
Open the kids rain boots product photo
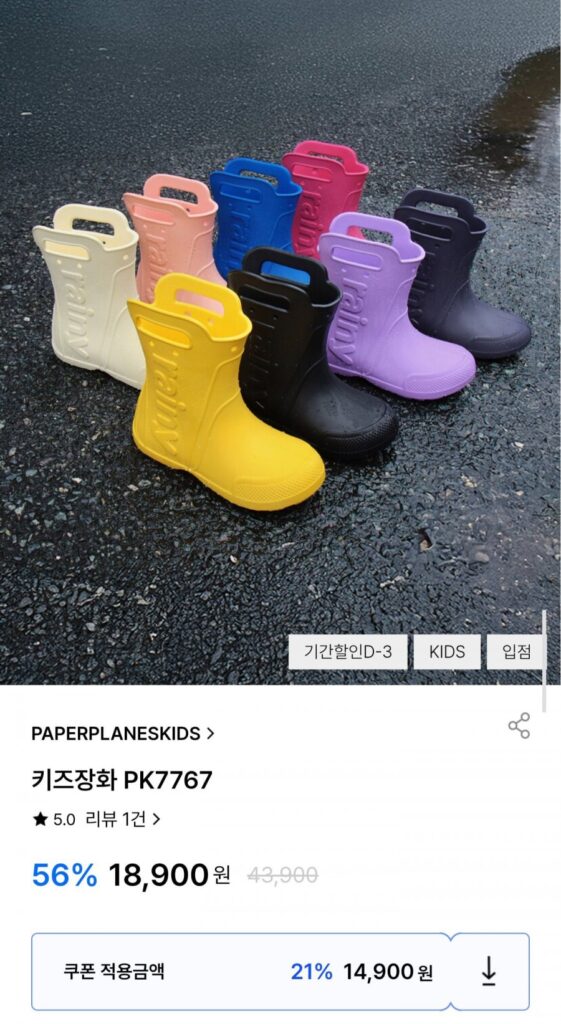coord(280,342)
